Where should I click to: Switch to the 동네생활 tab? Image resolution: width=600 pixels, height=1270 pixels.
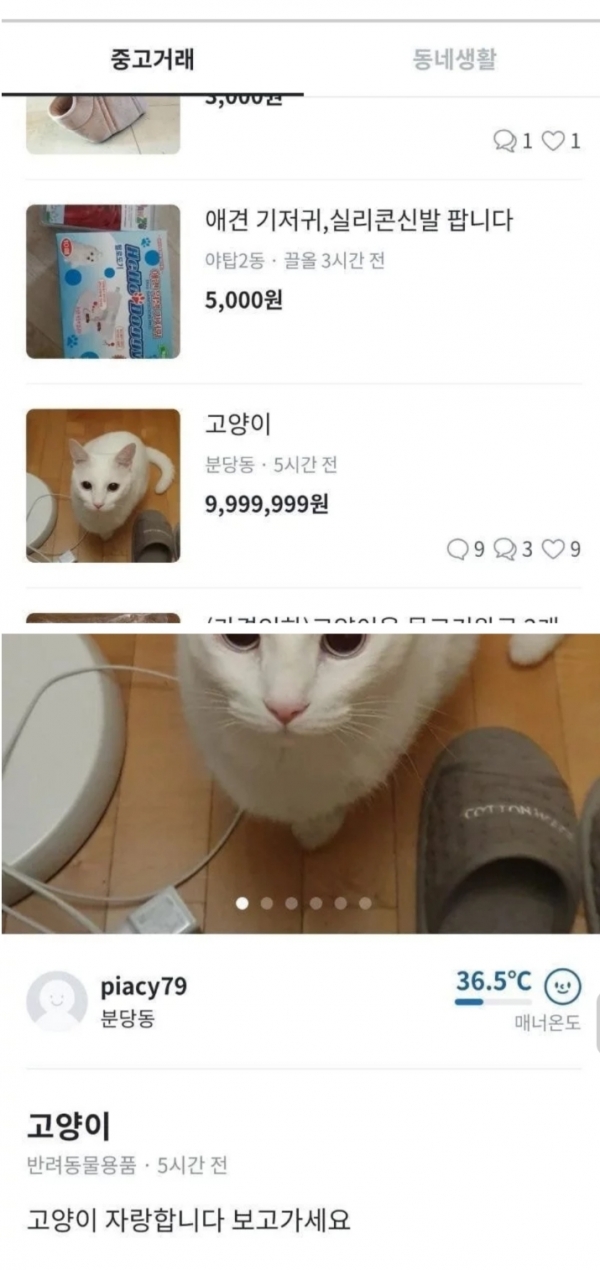454,59
